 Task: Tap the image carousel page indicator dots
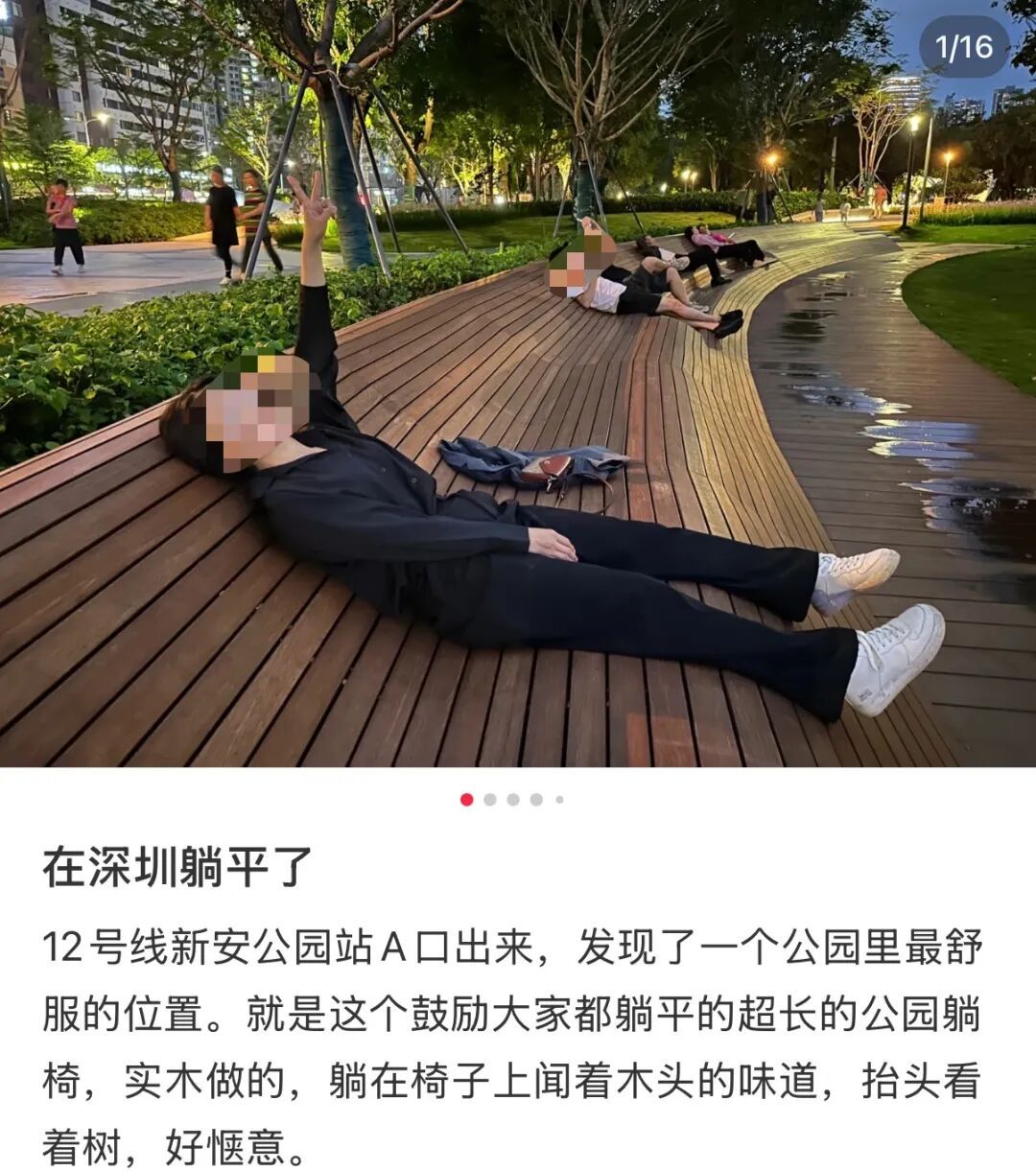pos(512,799)
